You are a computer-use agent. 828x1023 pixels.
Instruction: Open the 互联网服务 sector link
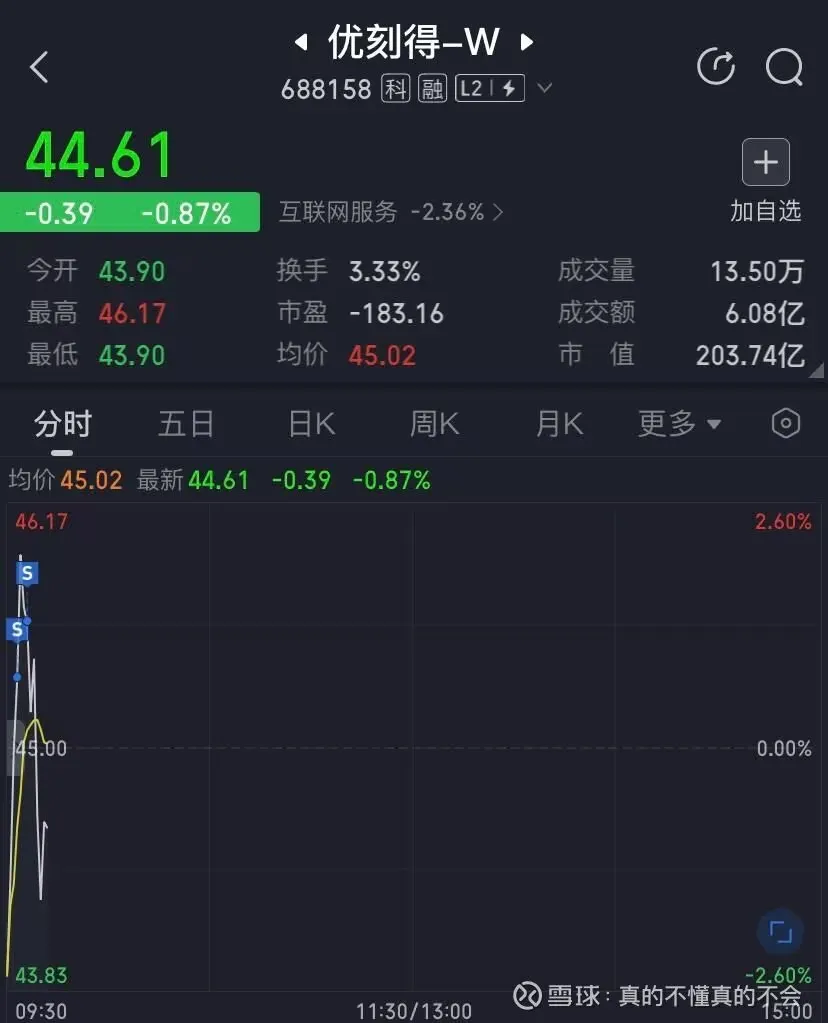click(x=390, y=212)
